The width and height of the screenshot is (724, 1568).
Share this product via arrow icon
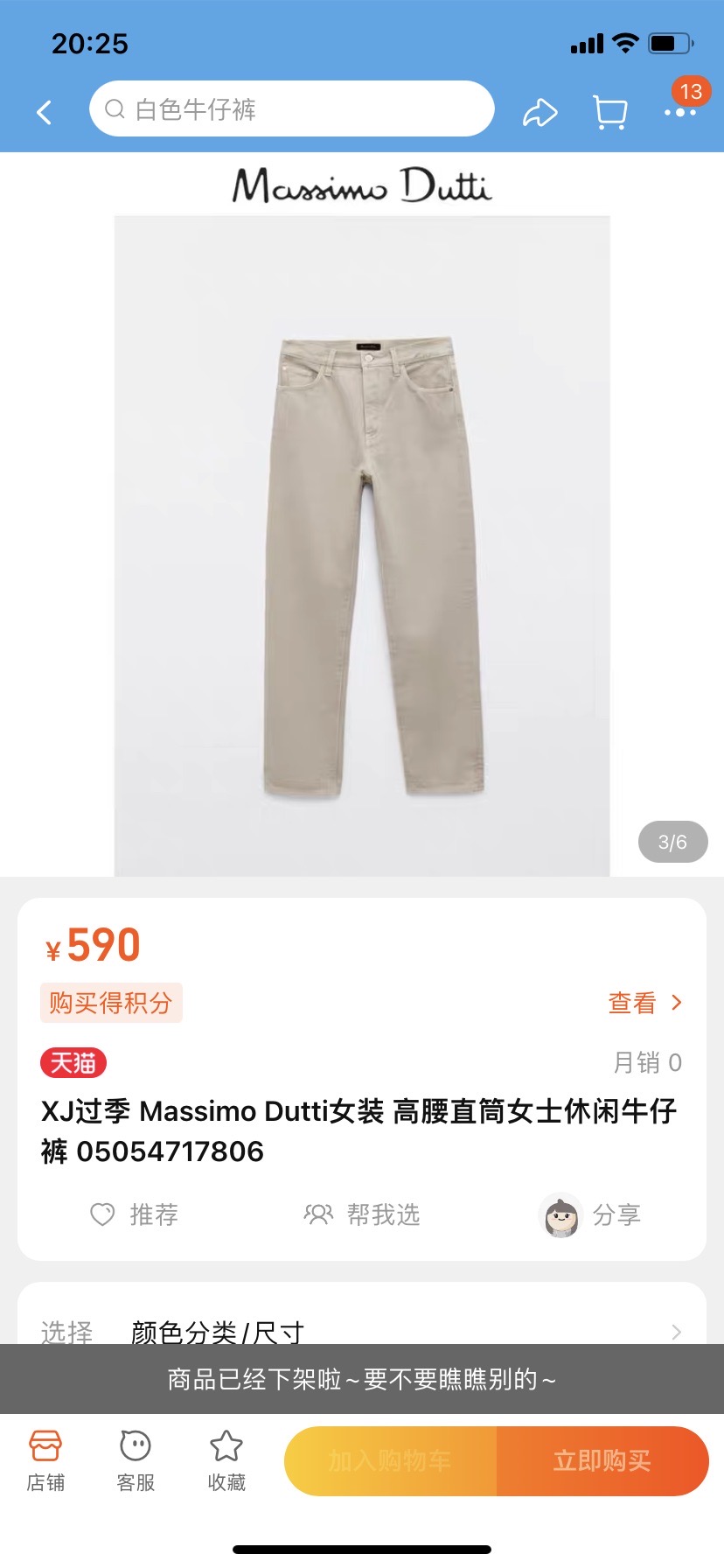tap(540, 112)
